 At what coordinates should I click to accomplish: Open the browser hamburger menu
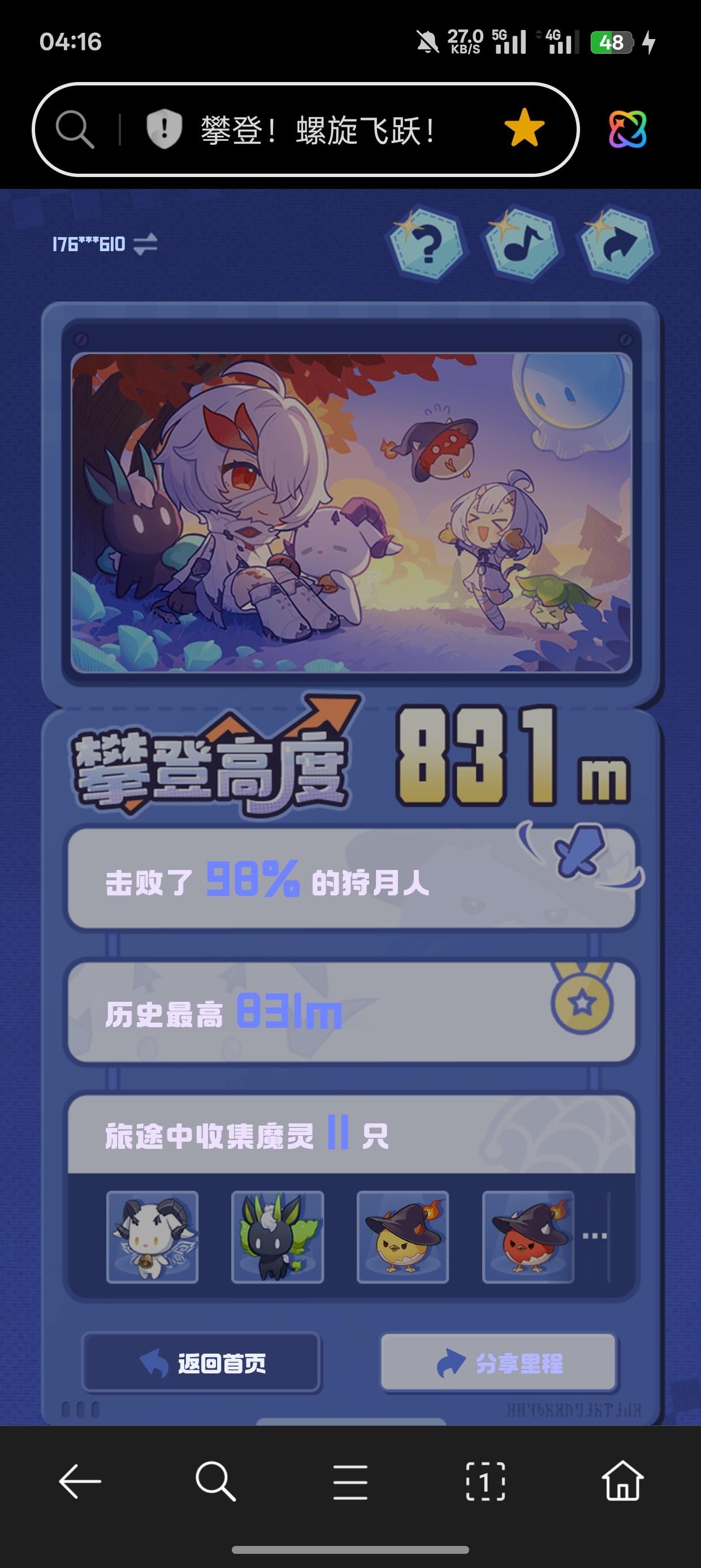[350, 1481]
